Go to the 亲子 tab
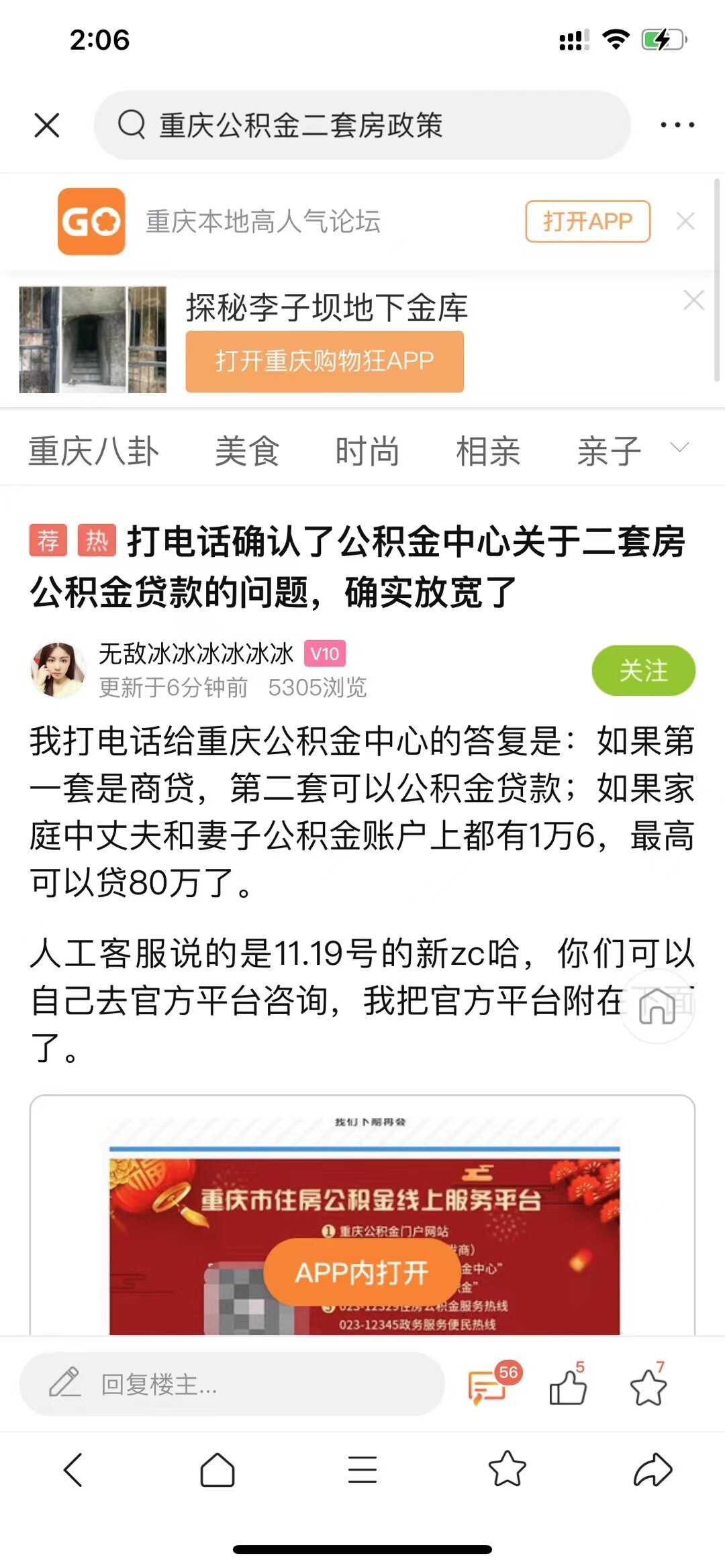Screen dimensions: 725x1568 [609, 451]
